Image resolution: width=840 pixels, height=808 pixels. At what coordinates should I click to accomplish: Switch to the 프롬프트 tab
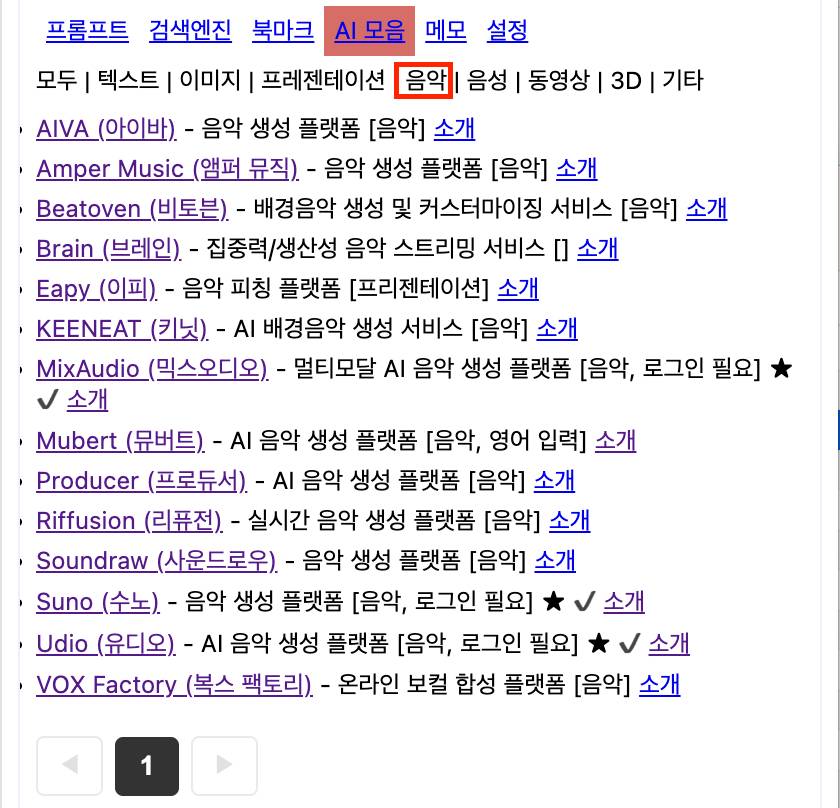coord(87,31)
